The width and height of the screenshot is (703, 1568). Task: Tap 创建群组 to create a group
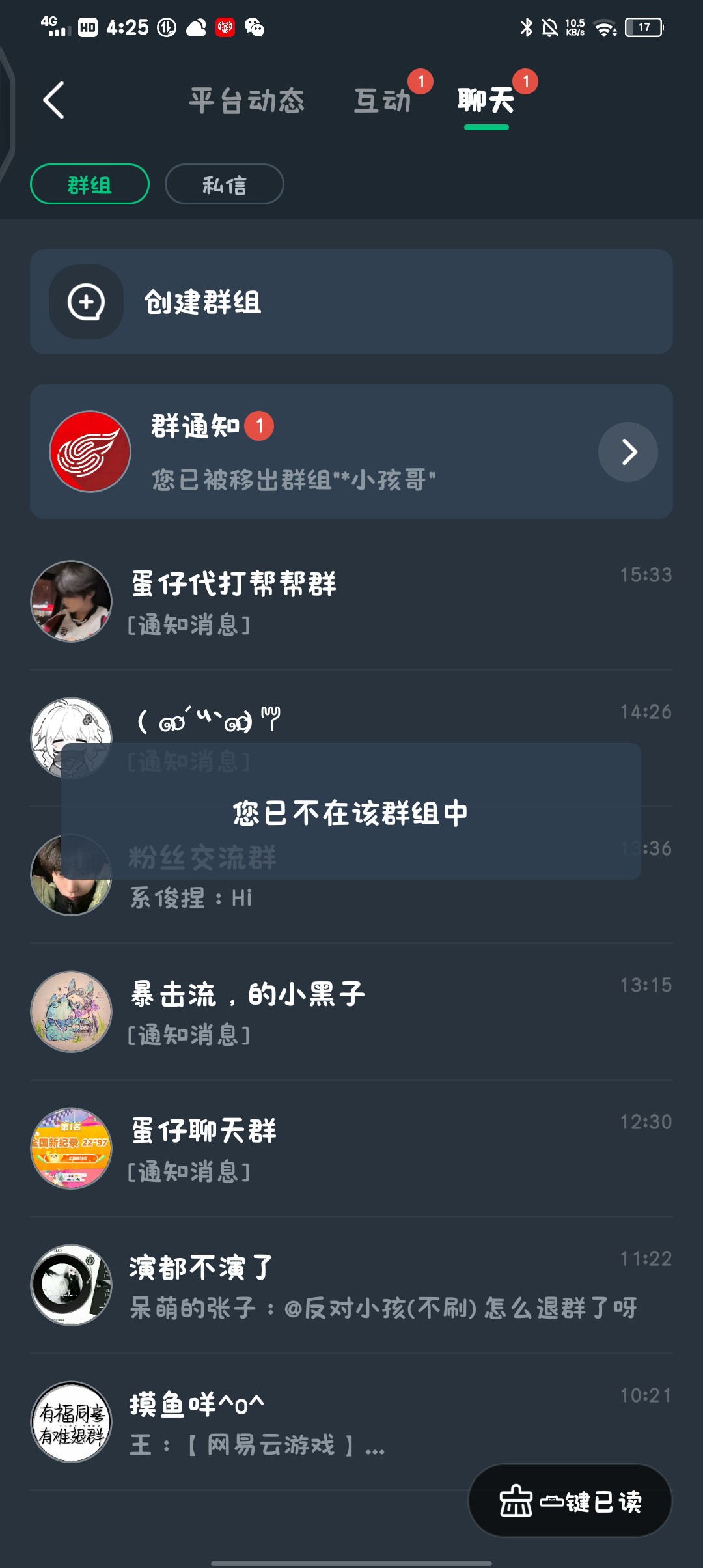click(x=351, y=302)
